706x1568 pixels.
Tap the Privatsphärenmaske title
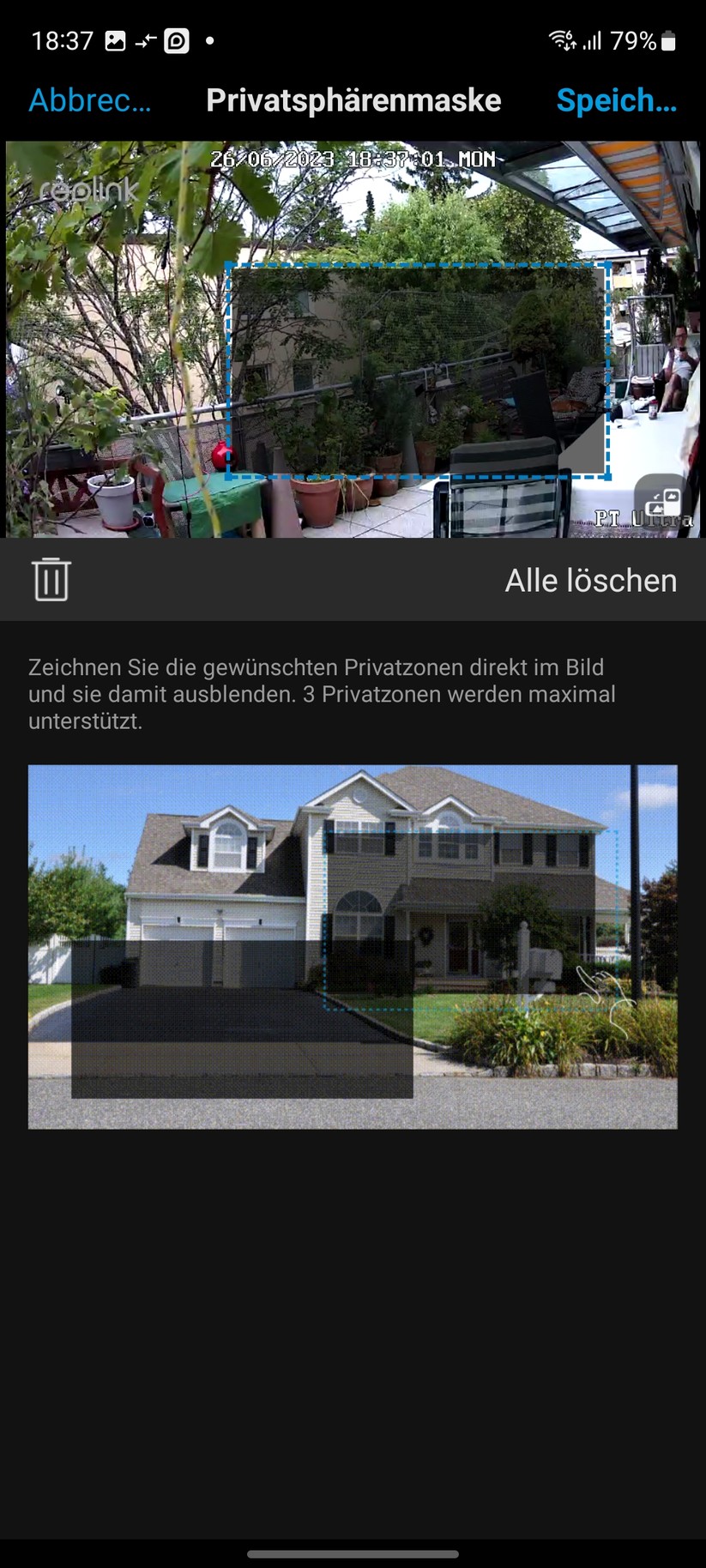click(x=353, y=100)
